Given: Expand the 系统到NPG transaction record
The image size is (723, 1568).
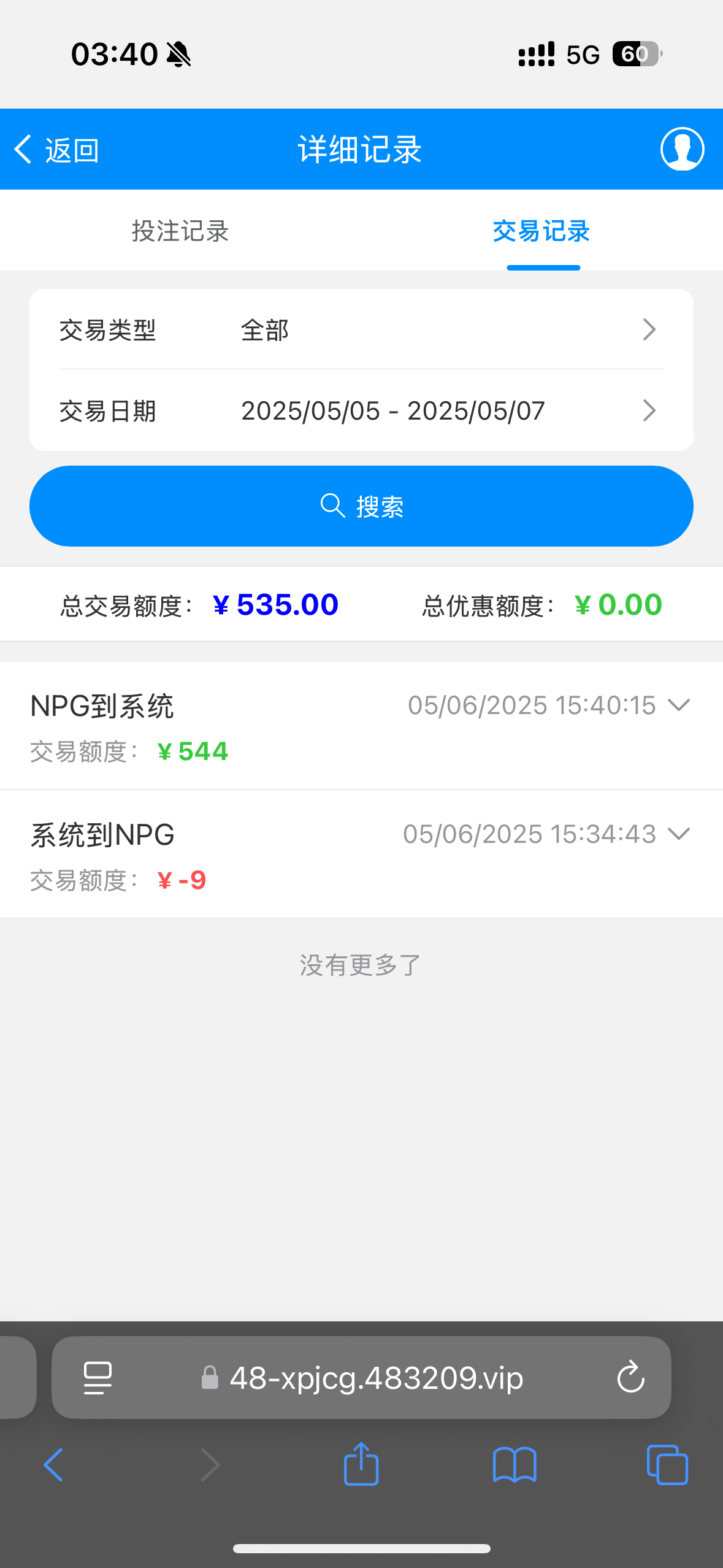Looking at the screenshot, I should (x=679, y=834).
